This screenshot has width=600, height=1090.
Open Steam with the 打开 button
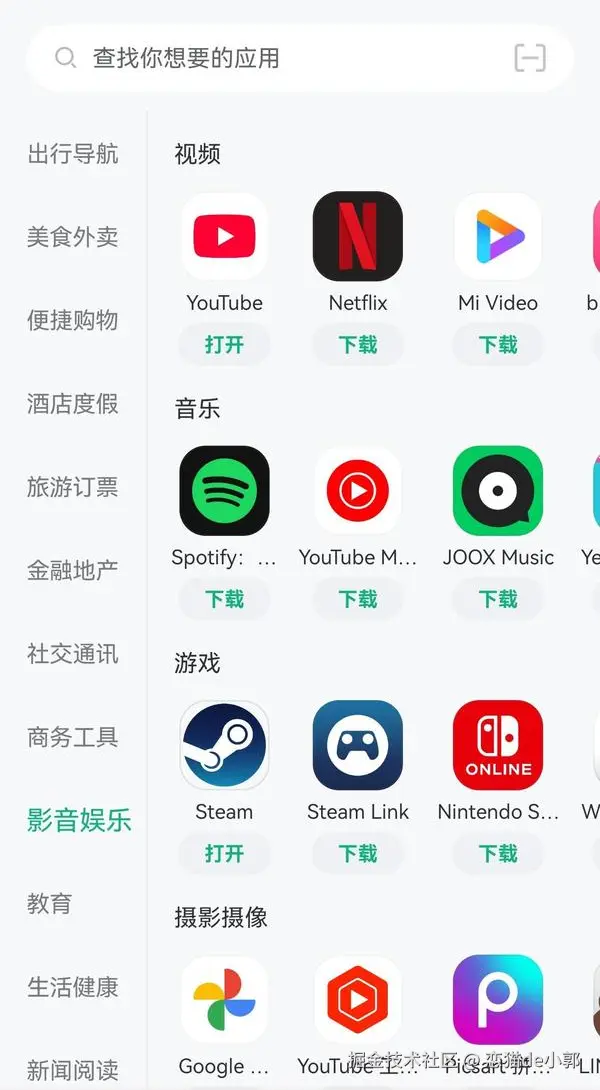[224, 853]
